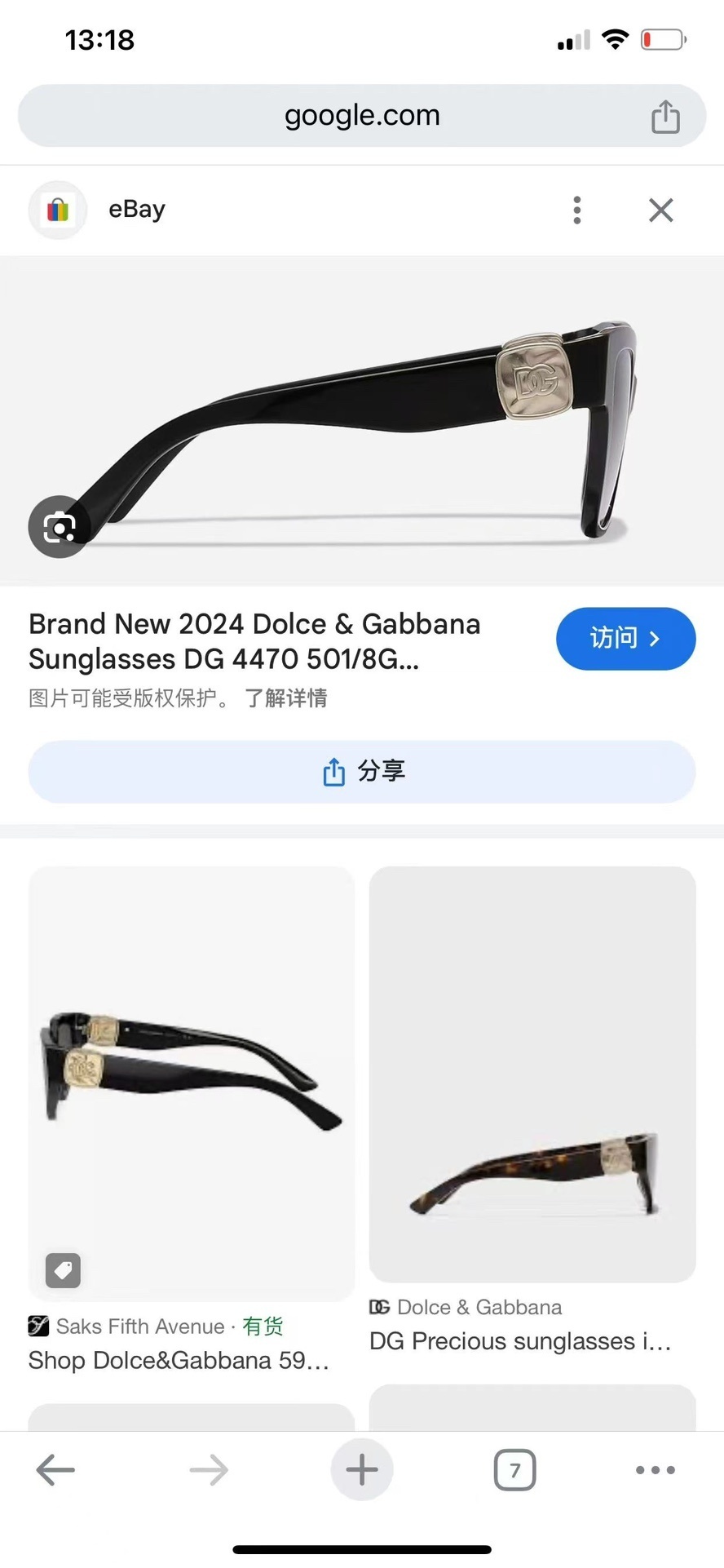This screenshot has height=1568, width=724.
Task: Open the main black DG sunglasses image
Action: 362,421
